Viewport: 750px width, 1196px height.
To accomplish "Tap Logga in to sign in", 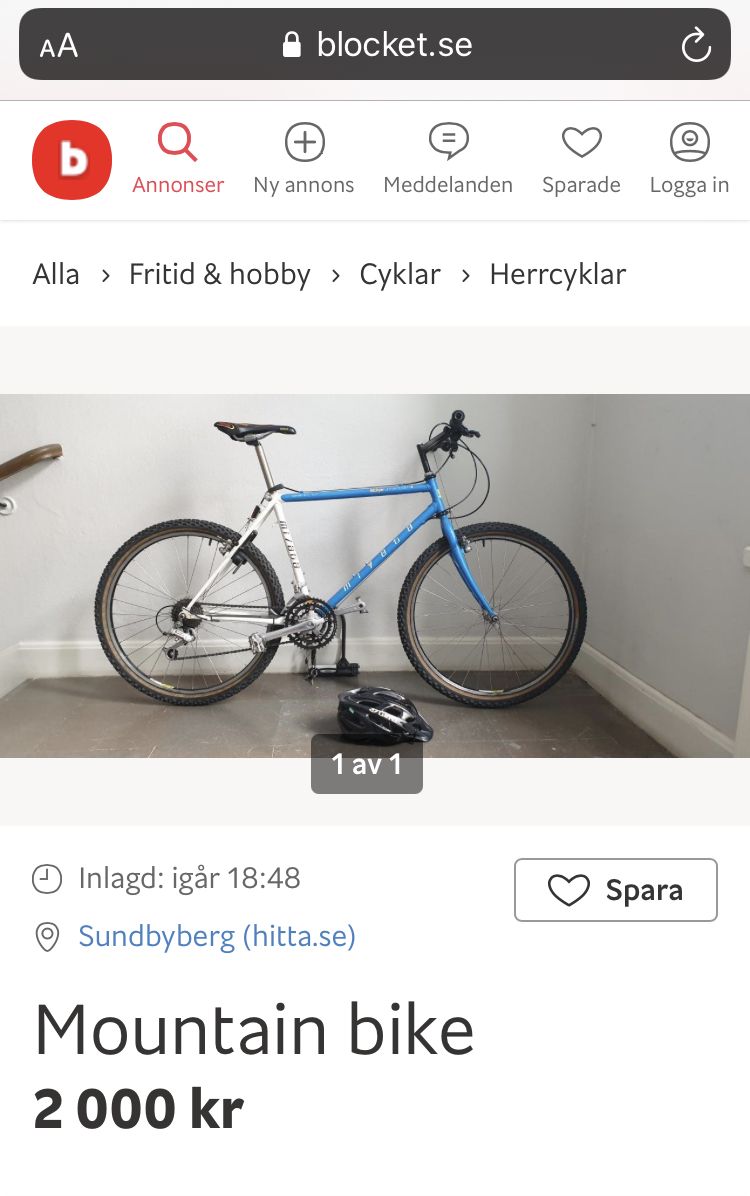I will tap(689, 160).
